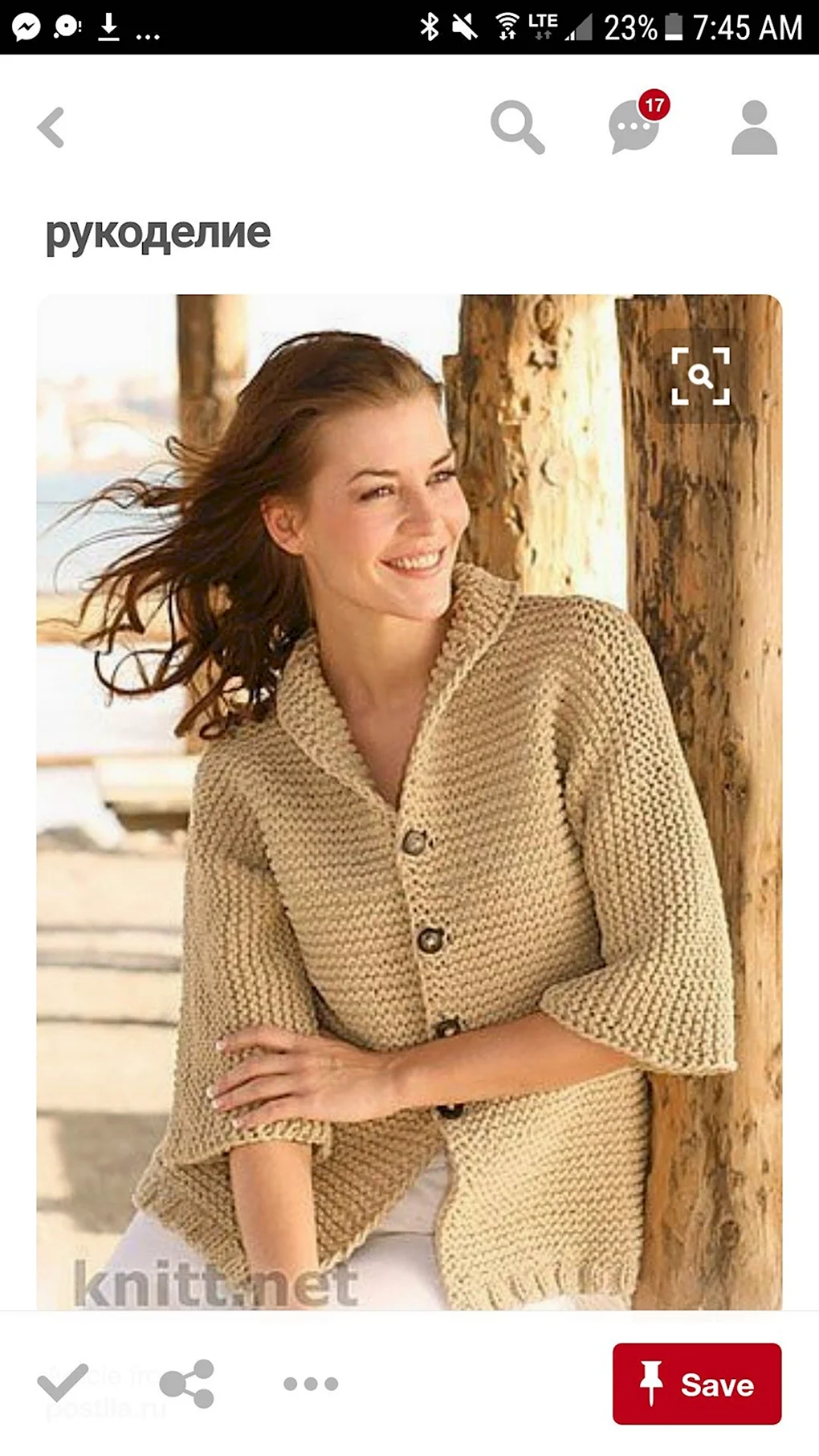Open the profile icon
This screenshot has height=1456, width=819.
[754, 127]
